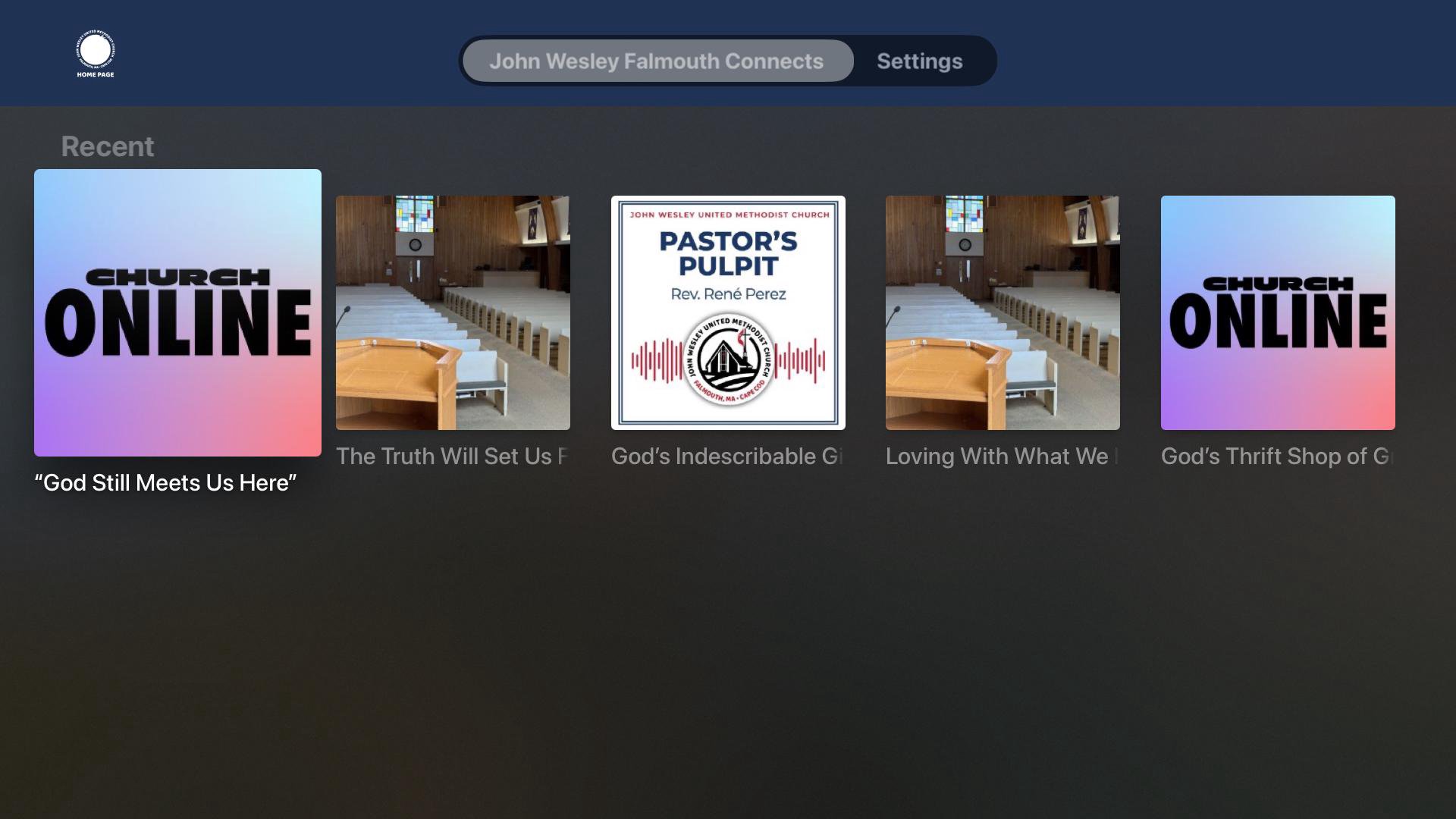Open "God Still Meets Us Here" tile
Screen dimensions: 1456x819
coord(177,312)
